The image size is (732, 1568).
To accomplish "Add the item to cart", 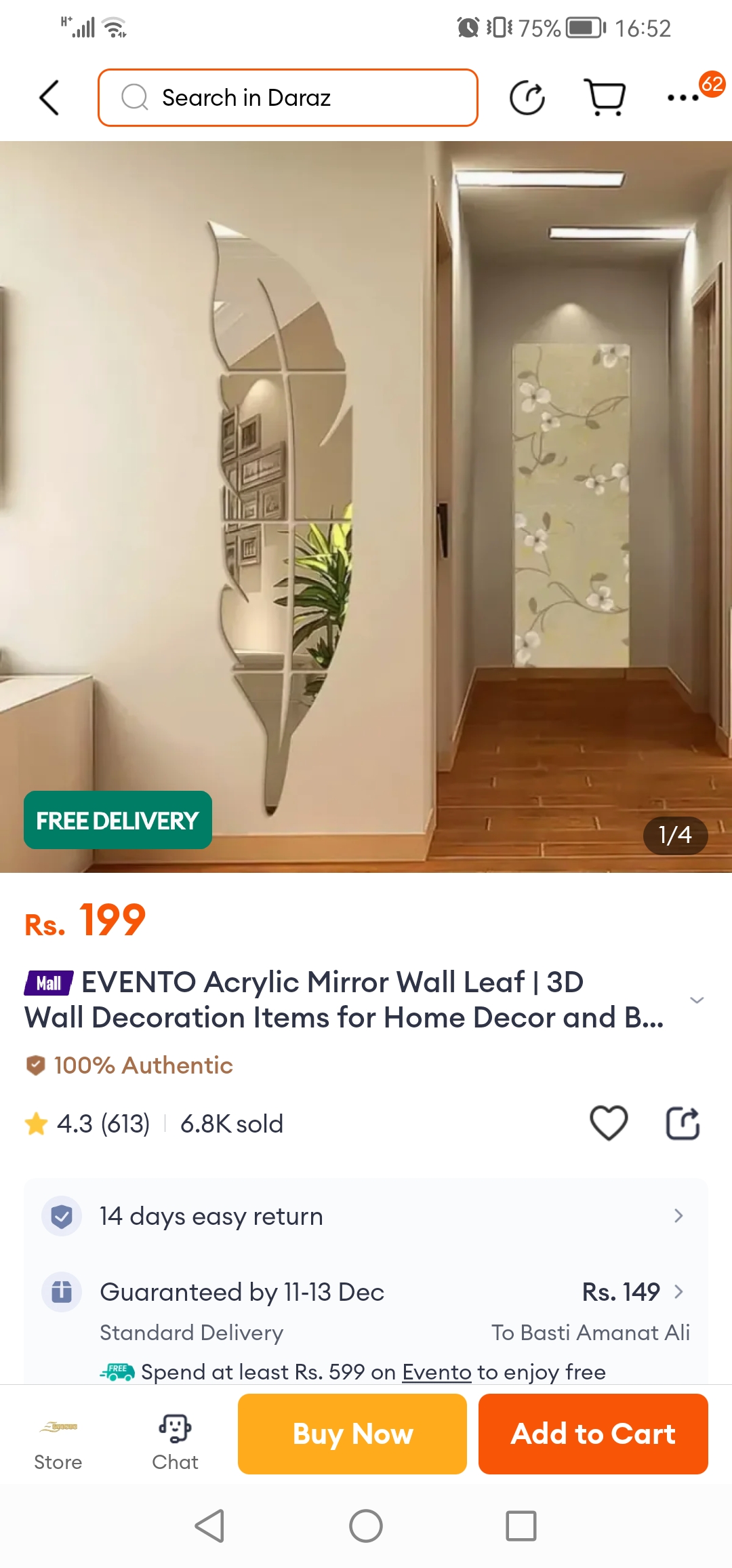I will pos(593,1434).
